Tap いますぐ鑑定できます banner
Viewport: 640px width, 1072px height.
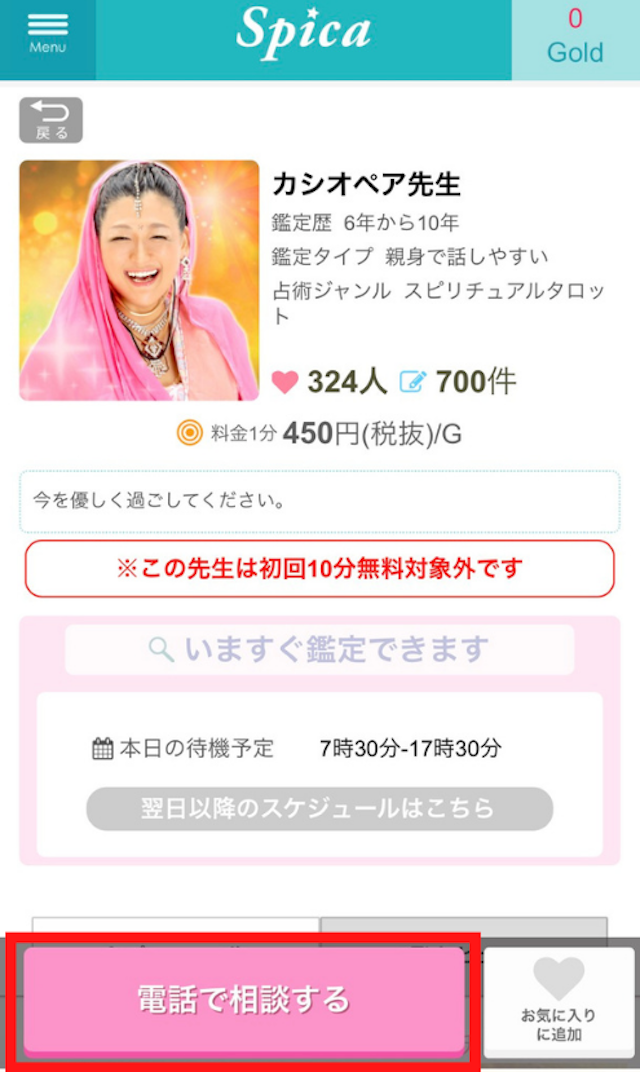(320, 650)
